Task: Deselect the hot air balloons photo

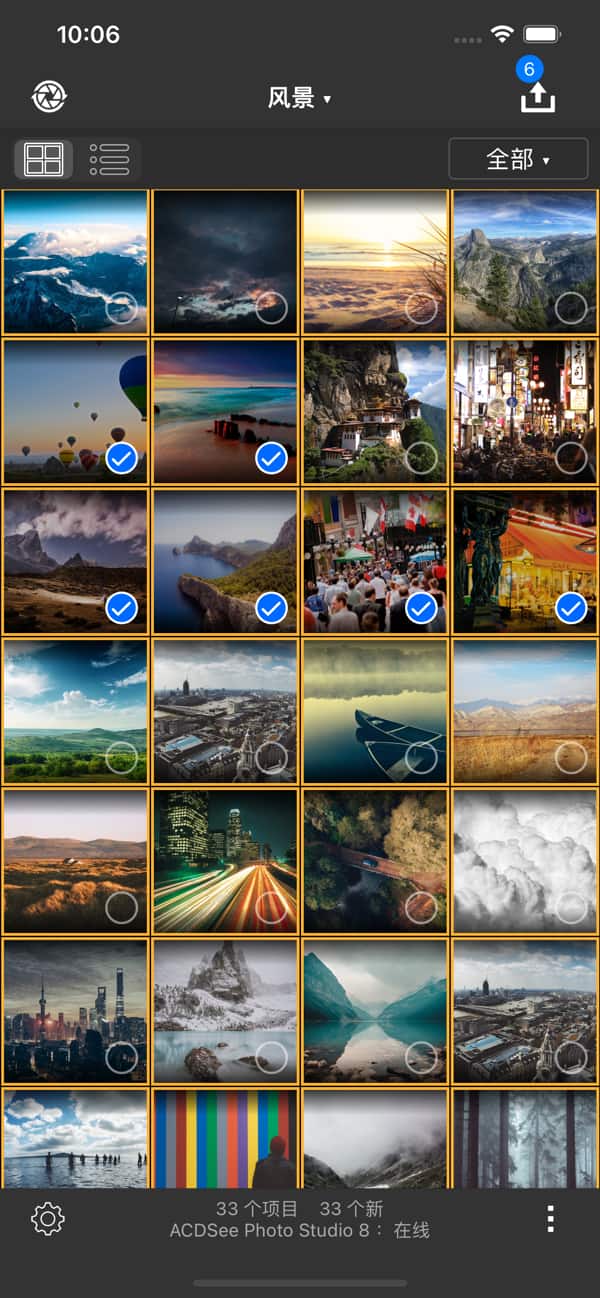Action: (x=121, y=458)
